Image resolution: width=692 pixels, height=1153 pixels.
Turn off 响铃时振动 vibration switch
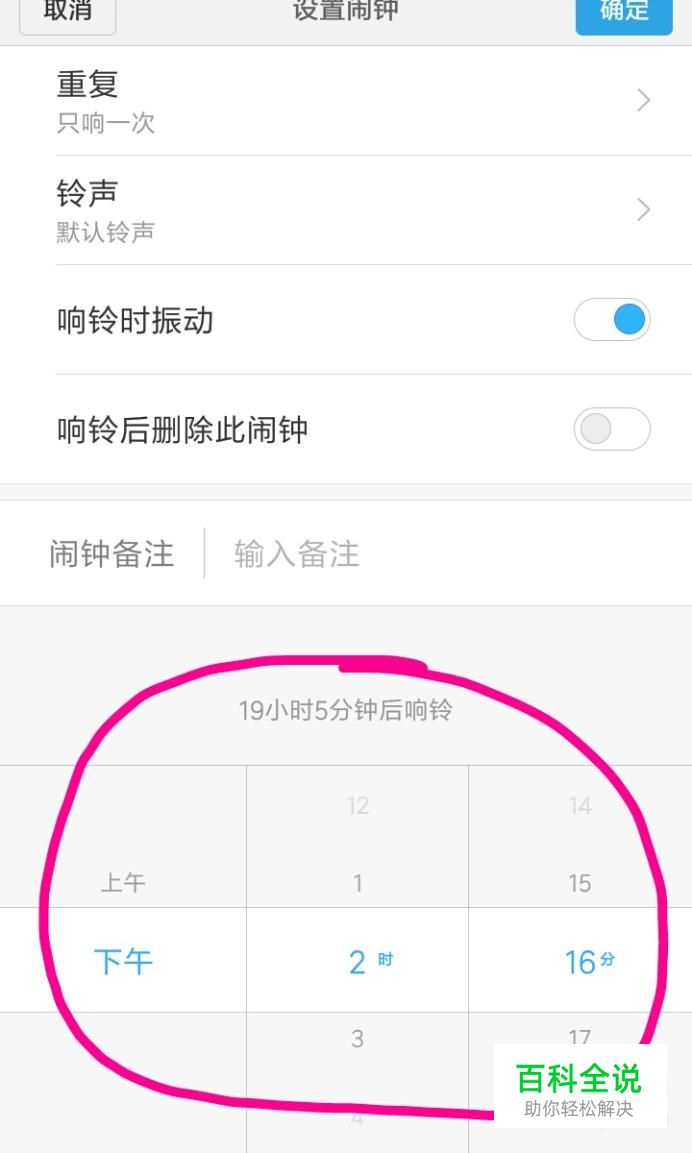[612, 319]
